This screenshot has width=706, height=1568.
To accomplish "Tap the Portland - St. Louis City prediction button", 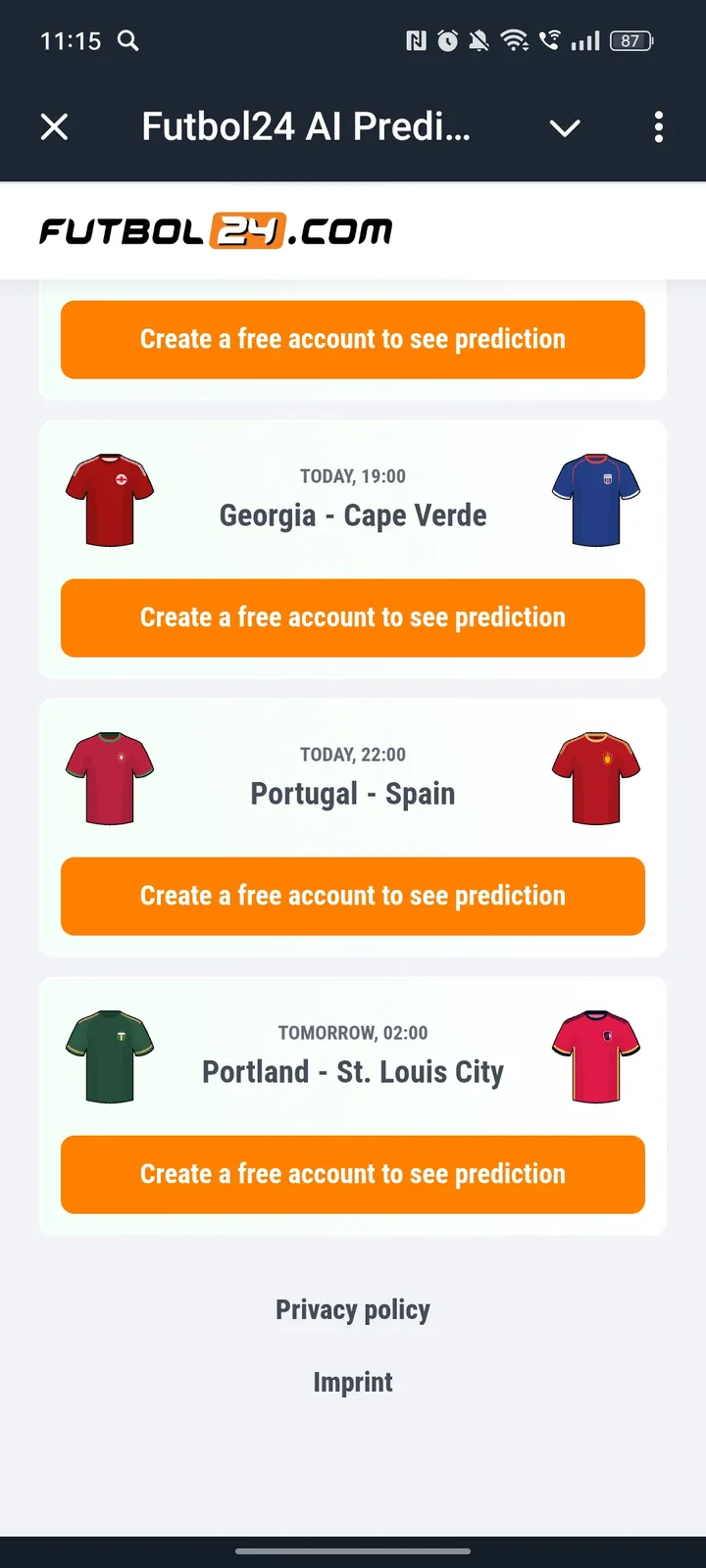I will 353,1174.
